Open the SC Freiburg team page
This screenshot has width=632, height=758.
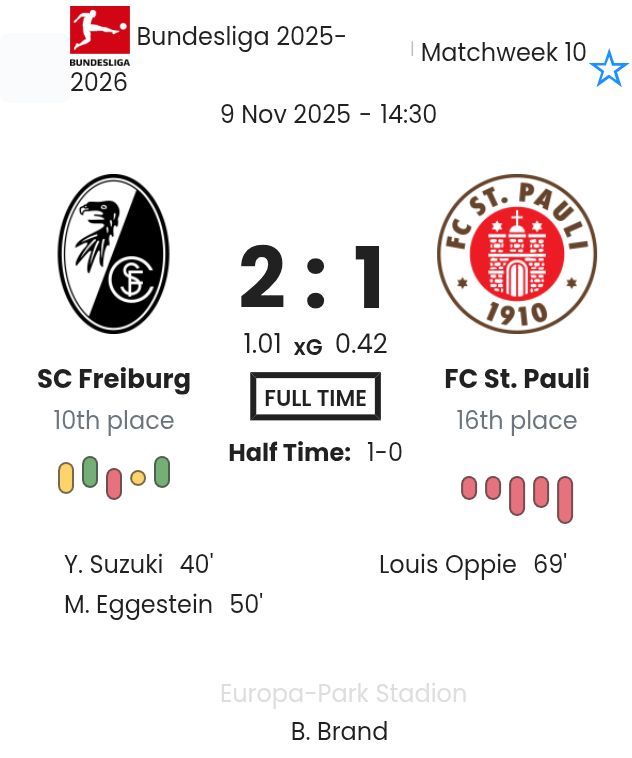point(113,379)
